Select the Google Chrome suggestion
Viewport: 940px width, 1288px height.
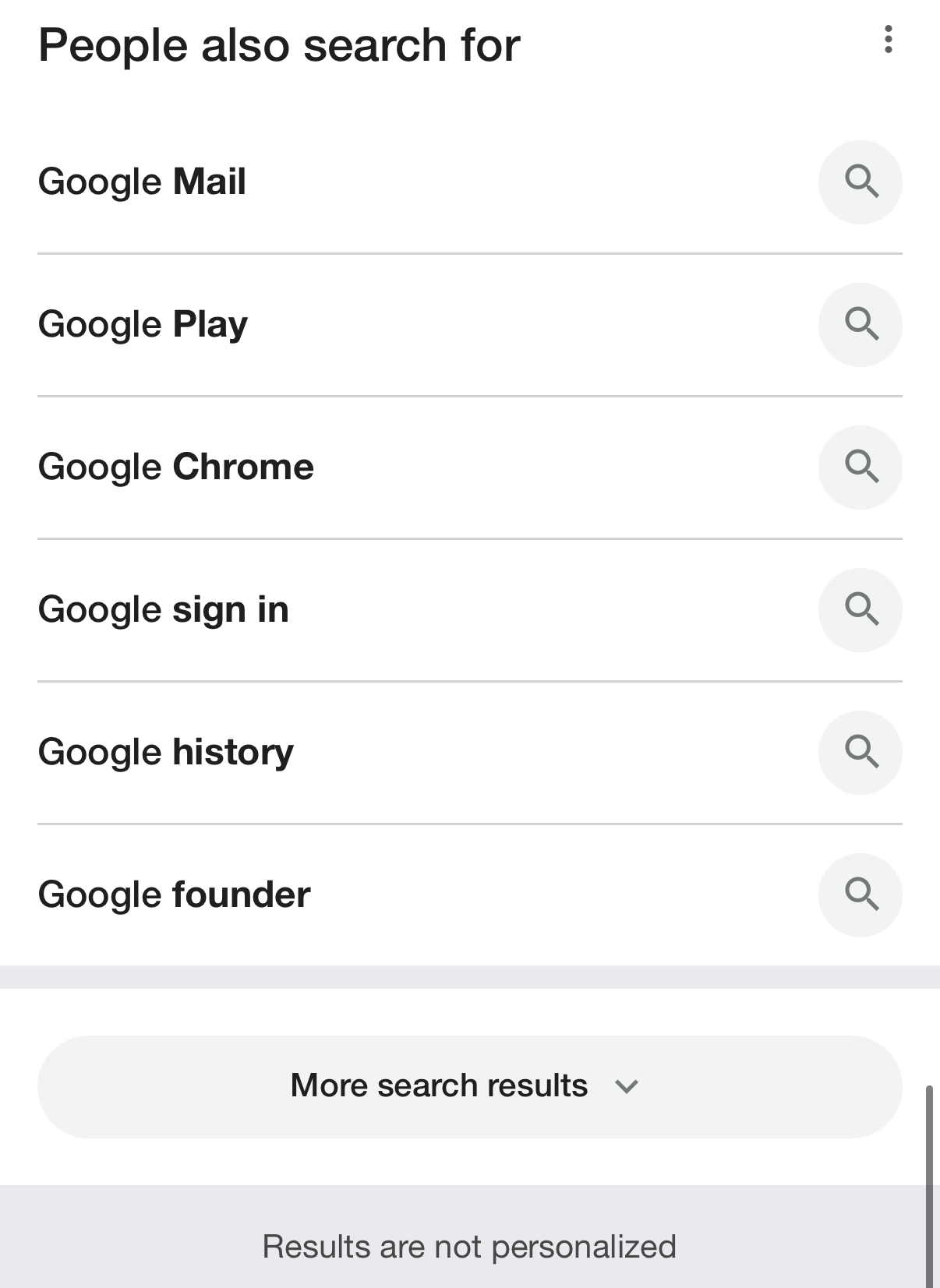pos(177,467)
